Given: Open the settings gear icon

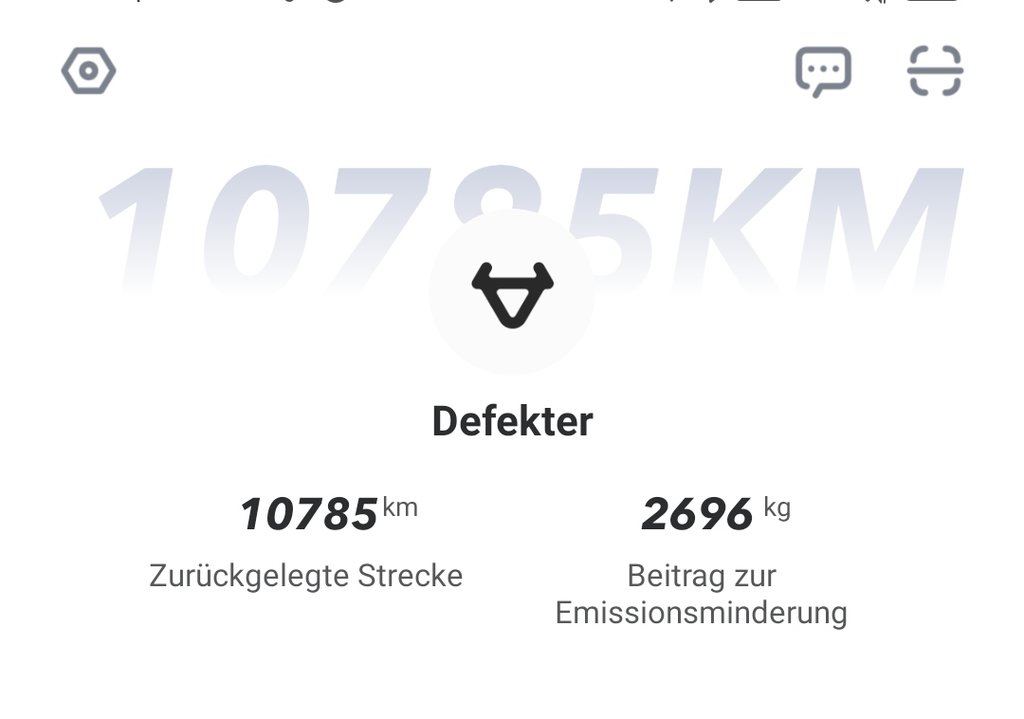Looking at the screenshot, I should [x=89, y=72].
